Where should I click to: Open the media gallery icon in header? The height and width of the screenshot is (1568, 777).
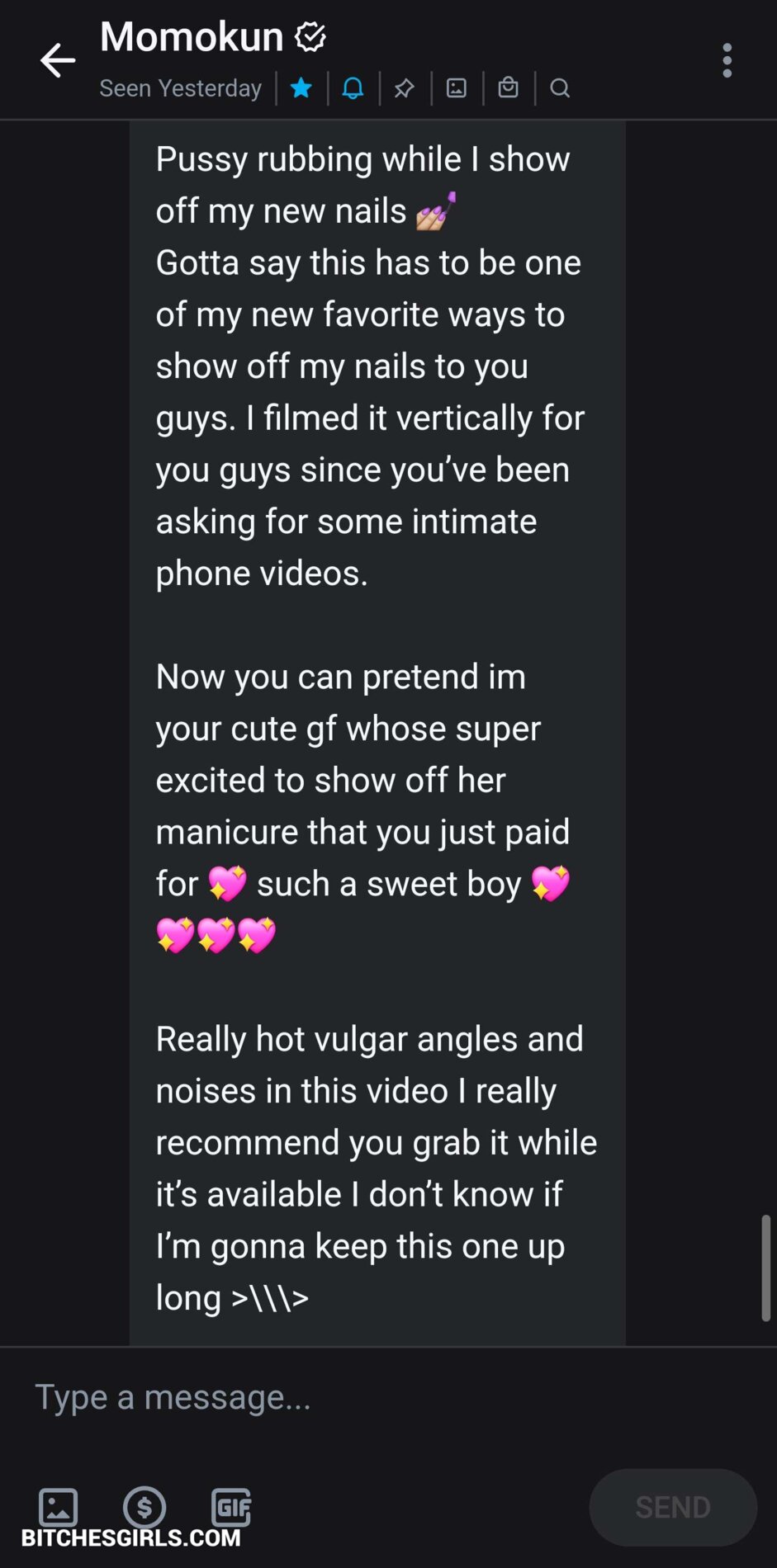point(457,87)
